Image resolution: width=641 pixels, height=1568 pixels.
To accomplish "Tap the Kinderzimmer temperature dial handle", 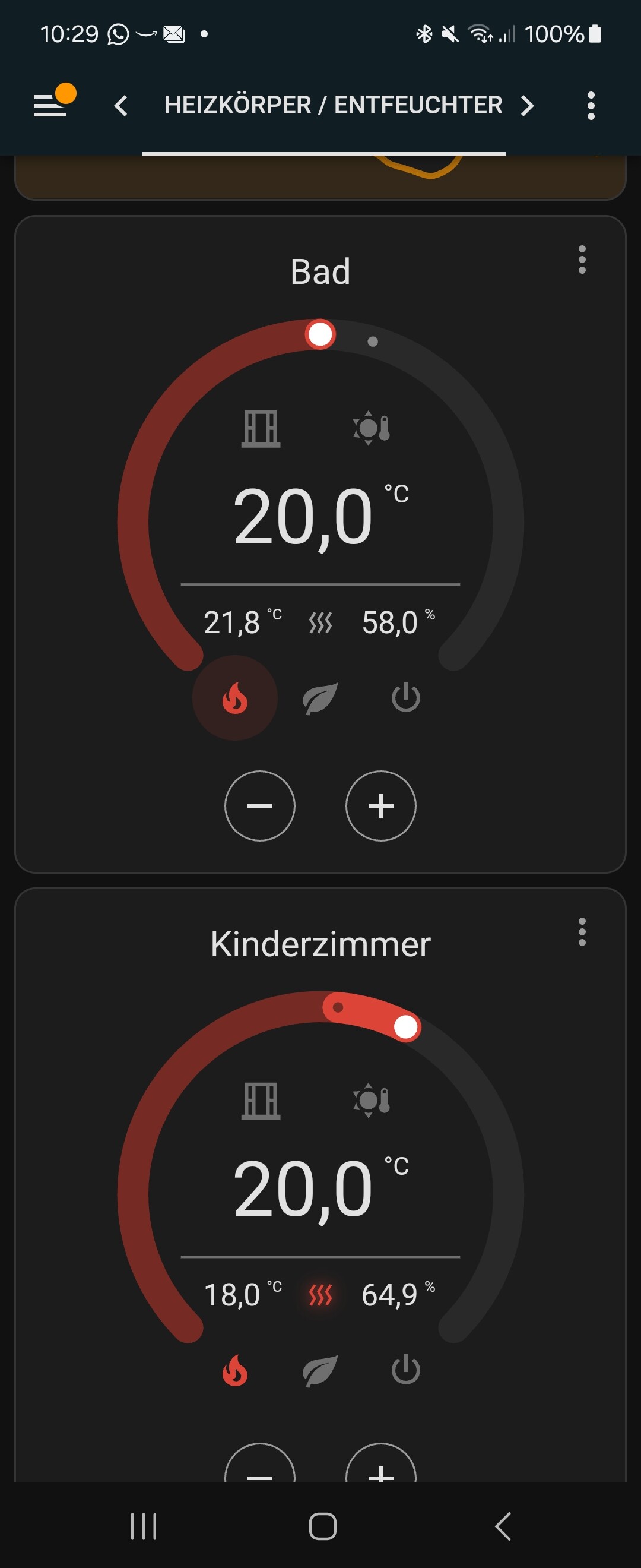I will [405, 1027].
